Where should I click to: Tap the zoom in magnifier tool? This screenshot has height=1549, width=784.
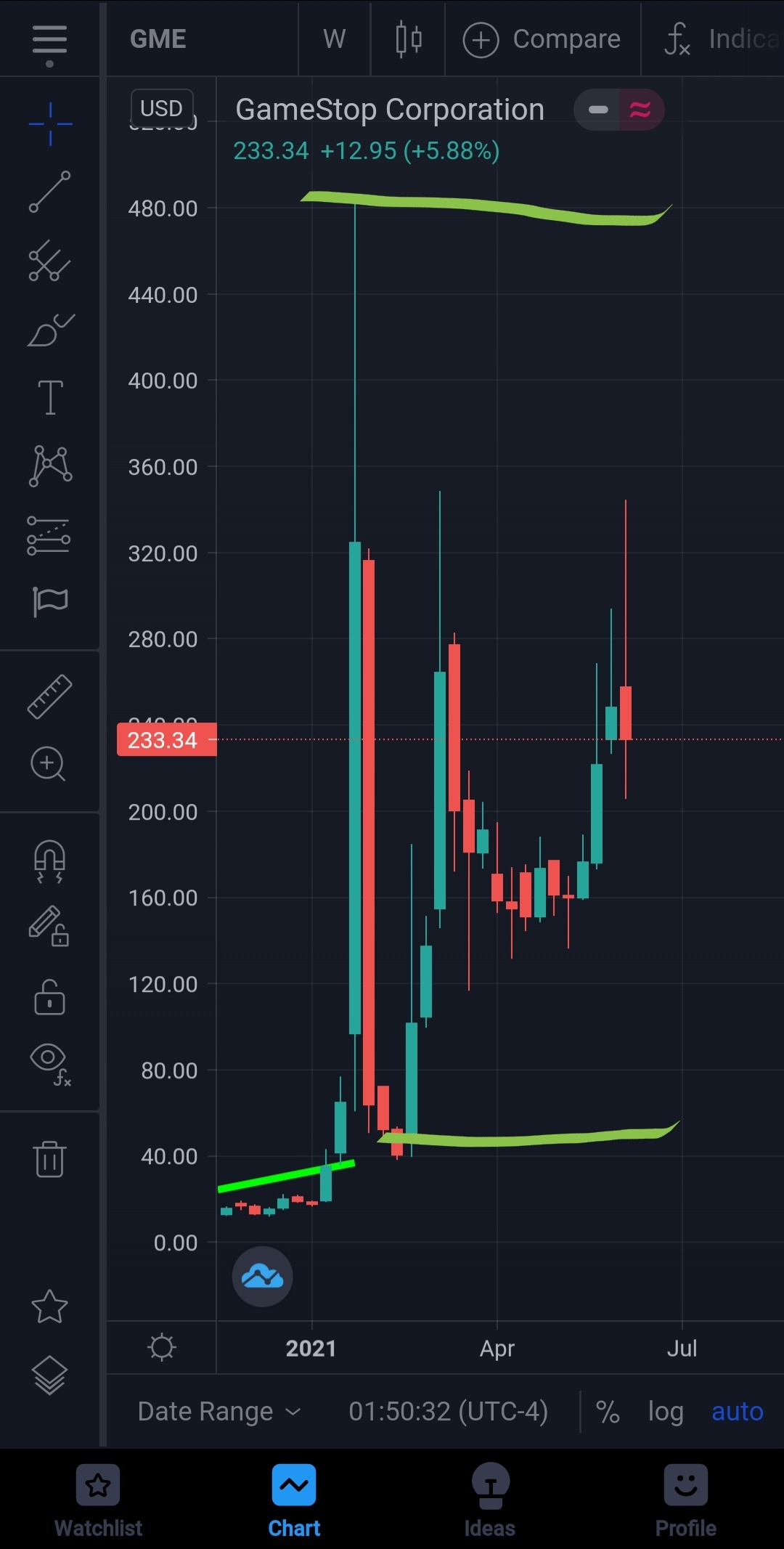coord(49,764)
